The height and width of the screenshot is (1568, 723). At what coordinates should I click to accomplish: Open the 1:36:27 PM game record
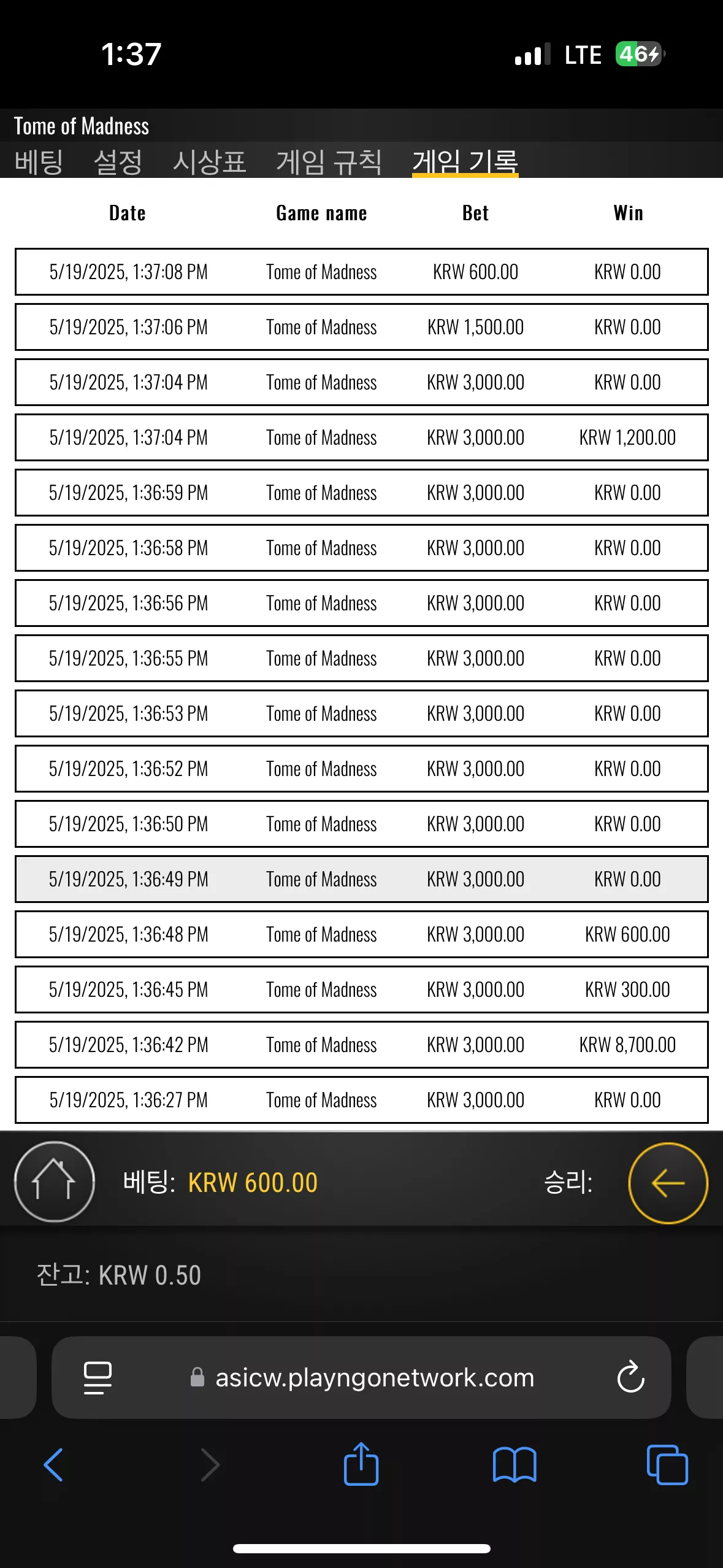click(x=362, y=1100)
